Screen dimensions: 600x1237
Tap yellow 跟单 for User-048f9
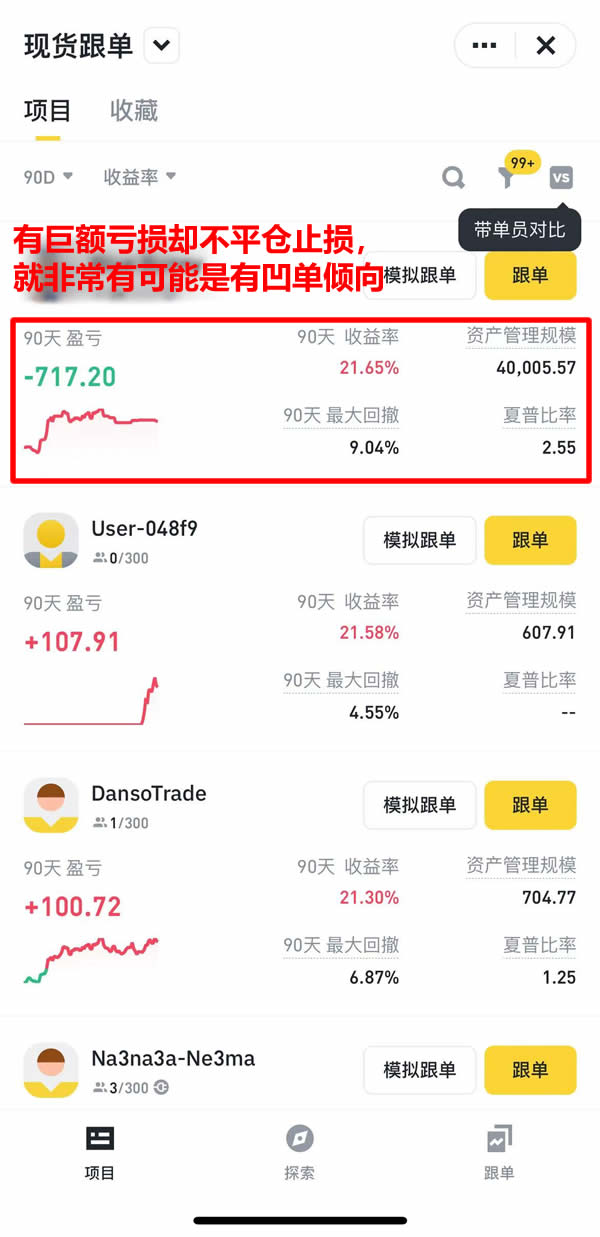(530, 540)
